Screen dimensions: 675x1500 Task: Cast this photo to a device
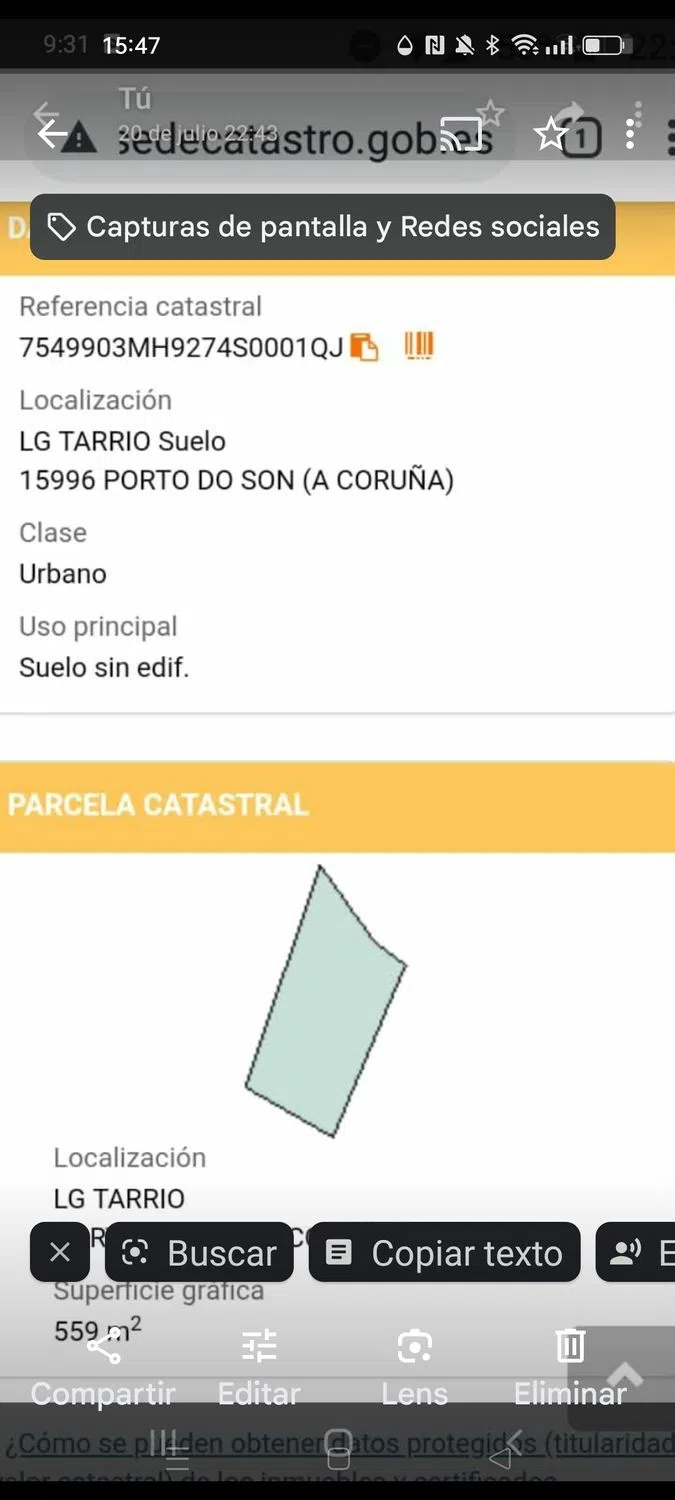click(x=461, y=133)
